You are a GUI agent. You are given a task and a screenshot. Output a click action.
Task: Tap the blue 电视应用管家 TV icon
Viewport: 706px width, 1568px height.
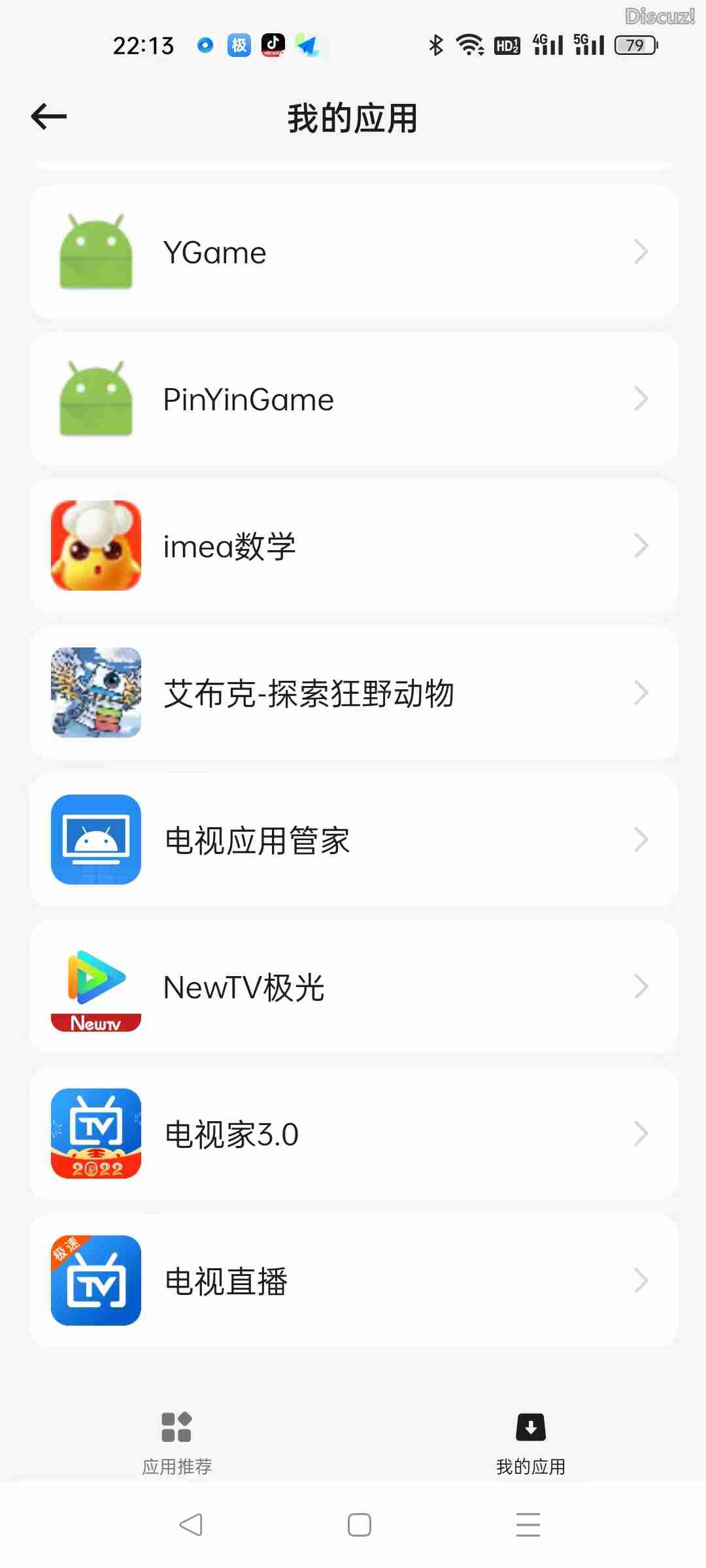tap(95, 840)
